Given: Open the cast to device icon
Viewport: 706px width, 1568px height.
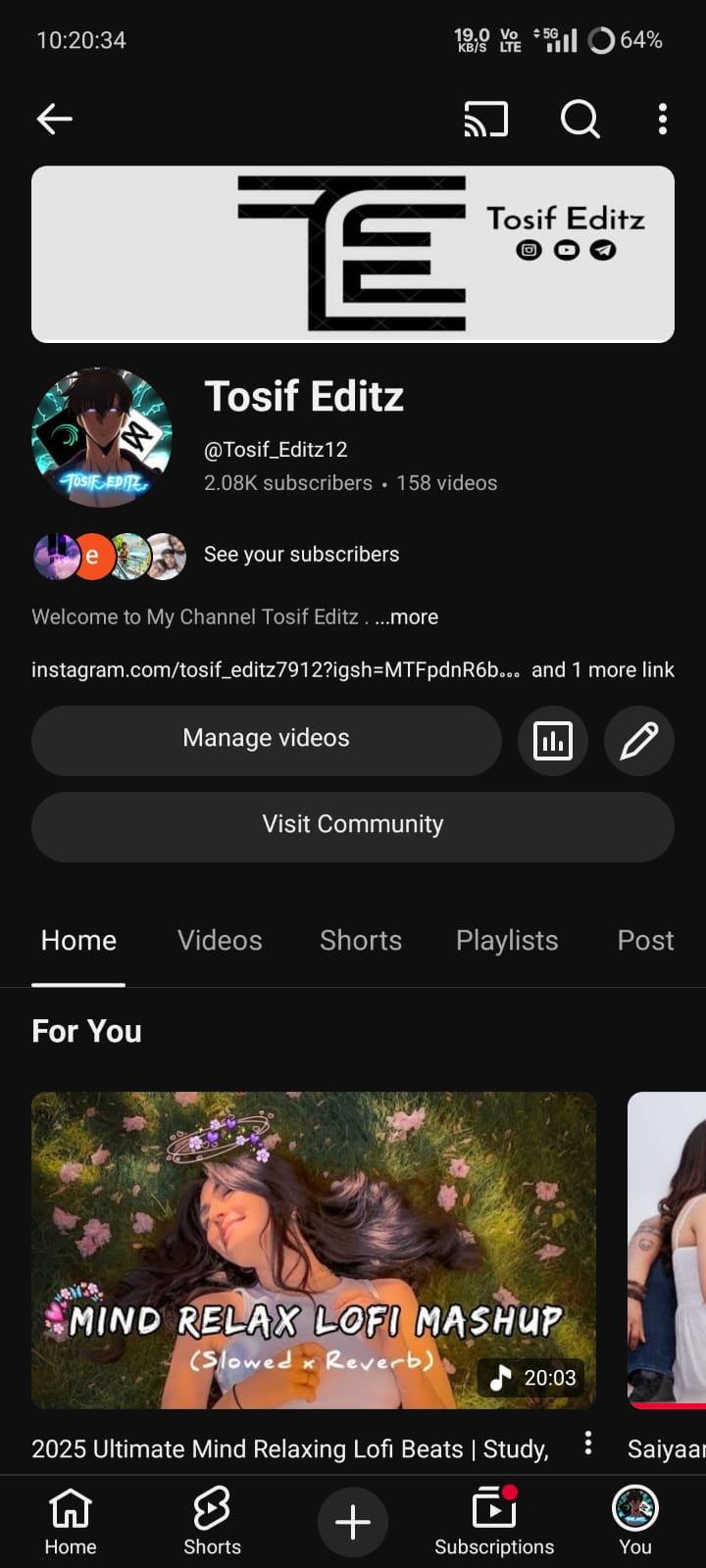Looking at the screenshot, I should pyautogui.click(x=485, y=120).
